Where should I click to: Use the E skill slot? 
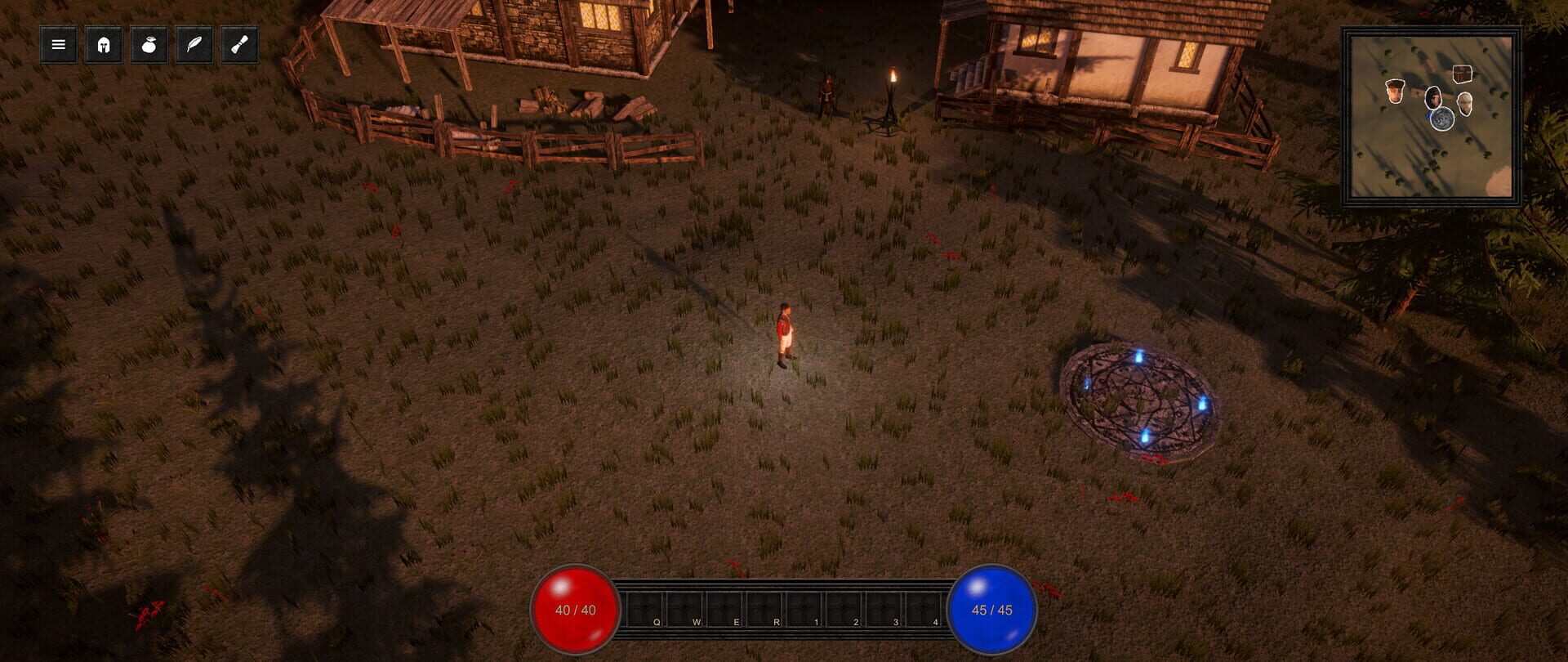[725, 610]
